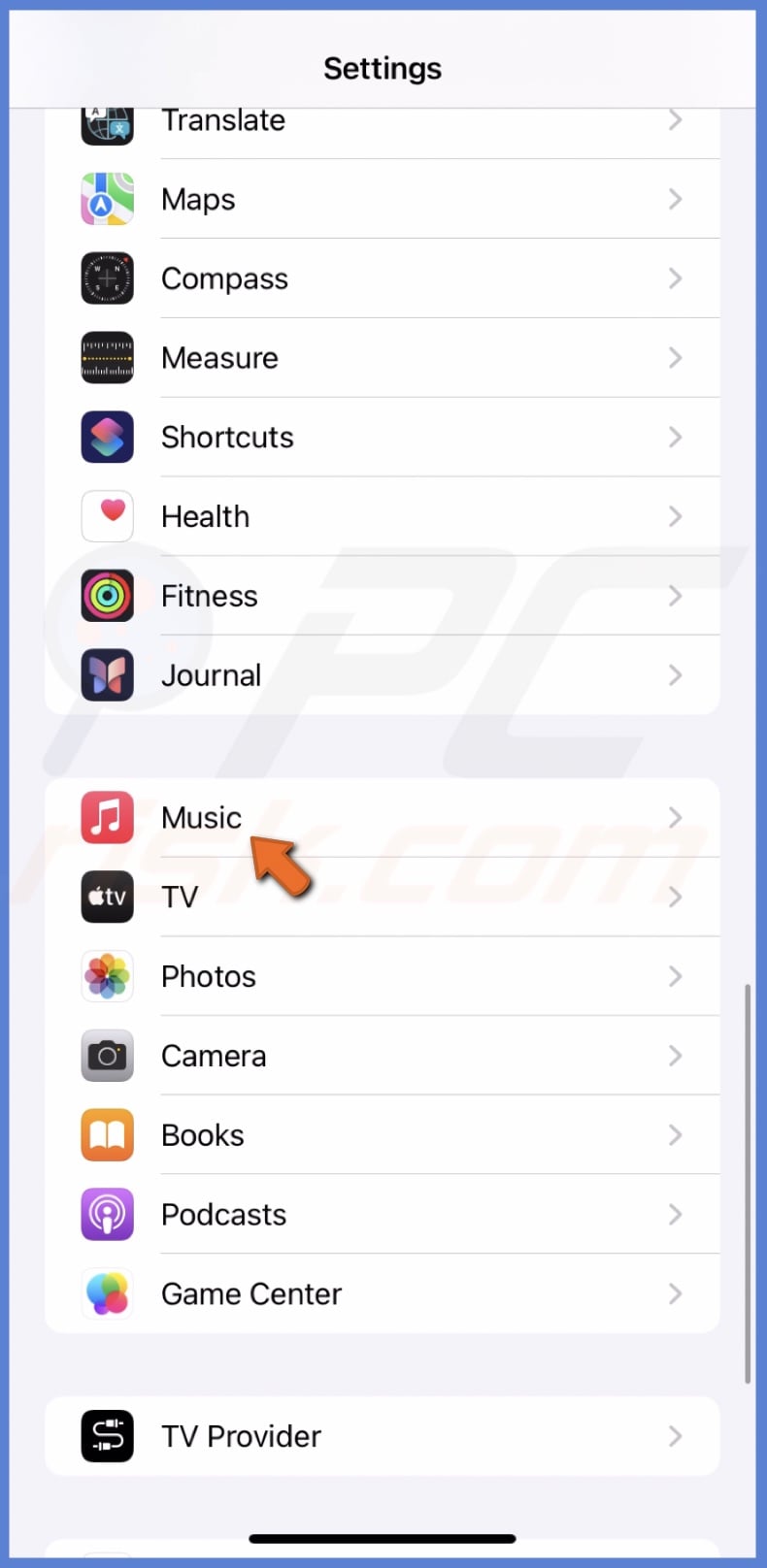767x1568 pixels.
Task: Select the Journal row
Action: click(382, 675)
